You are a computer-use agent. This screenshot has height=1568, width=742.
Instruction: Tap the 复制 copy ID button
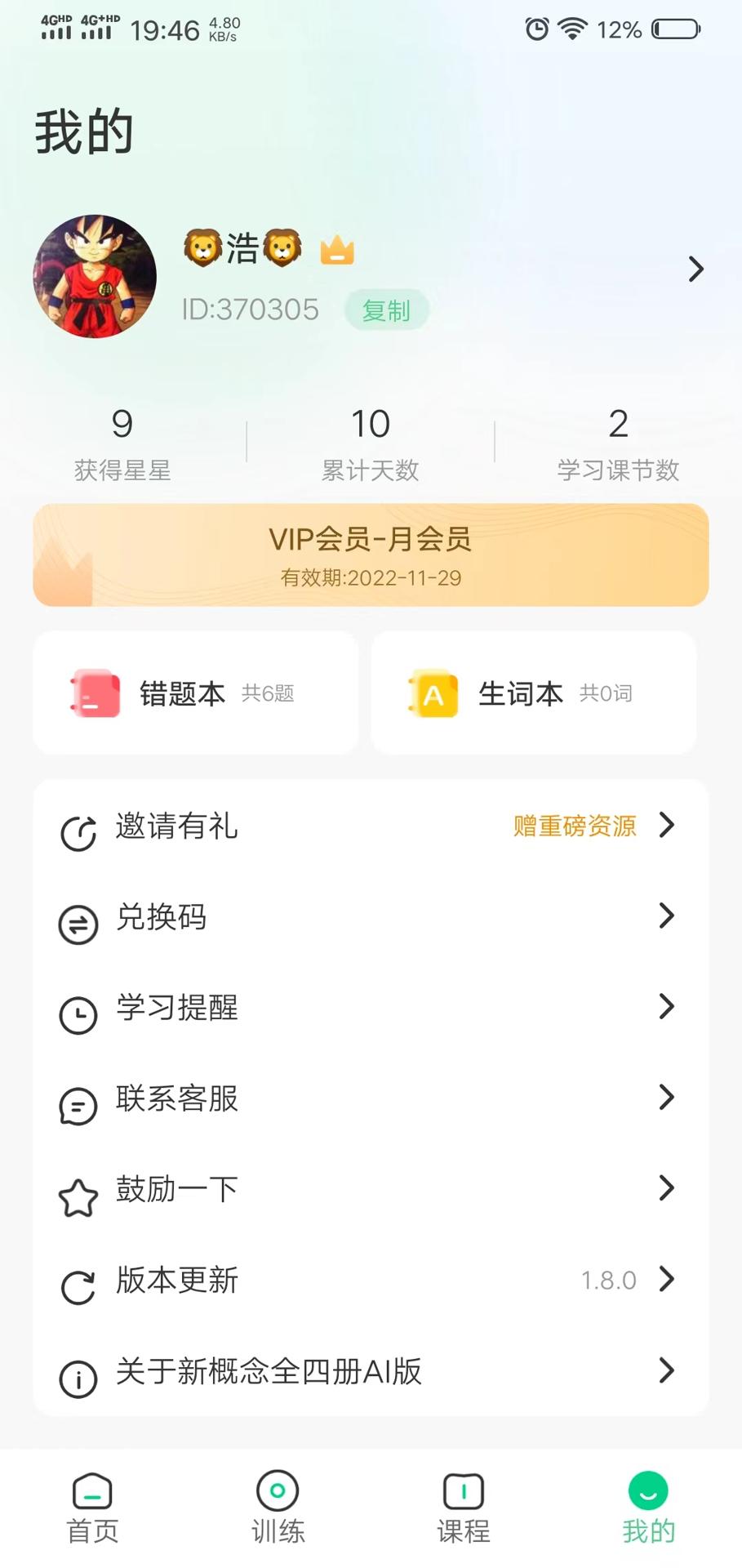point(386,310)
